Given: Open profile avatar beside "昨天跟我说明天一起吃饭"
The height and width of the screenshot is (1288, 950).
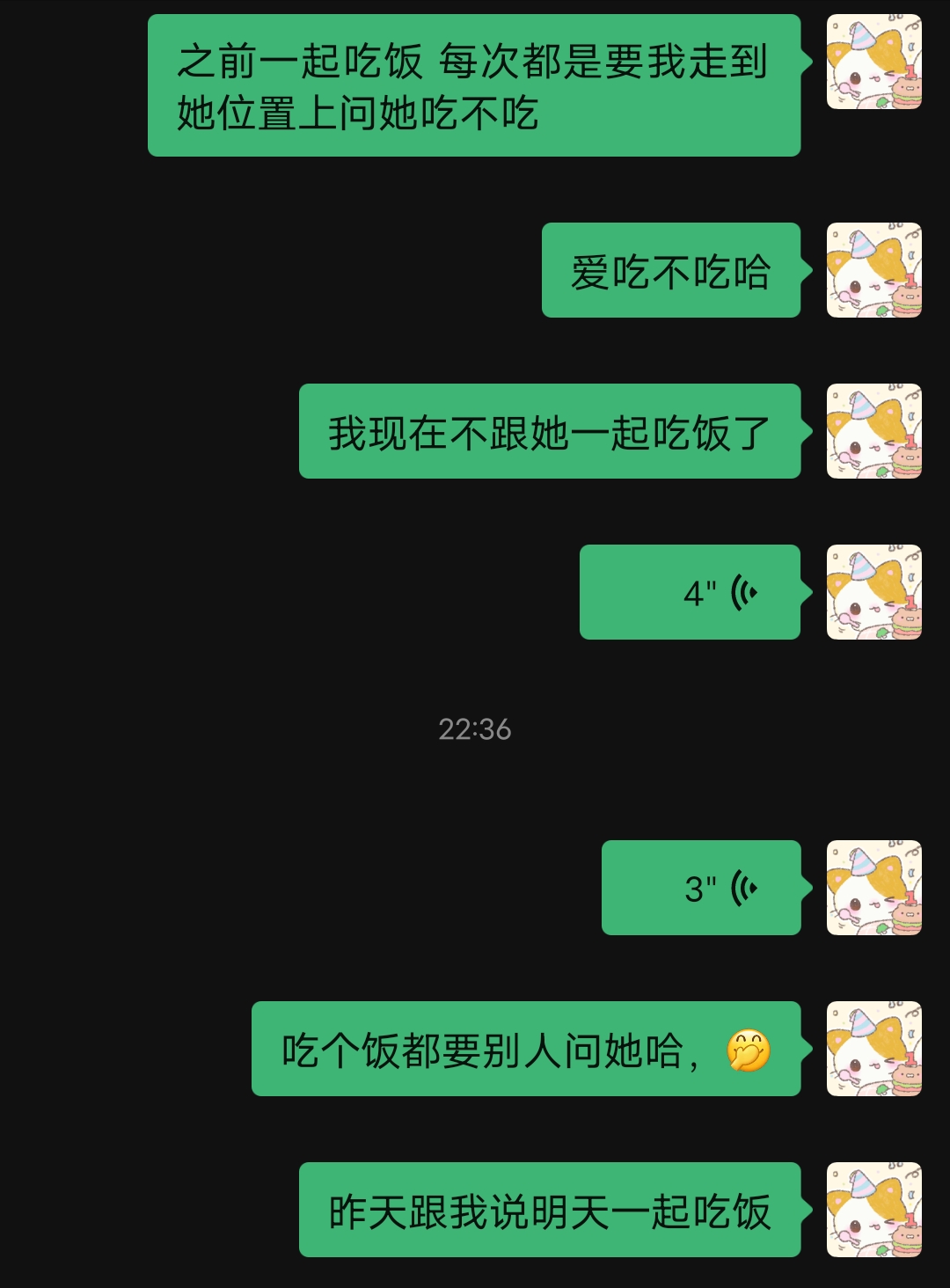Looking at the screenshot, I should tap(873, 1210).
